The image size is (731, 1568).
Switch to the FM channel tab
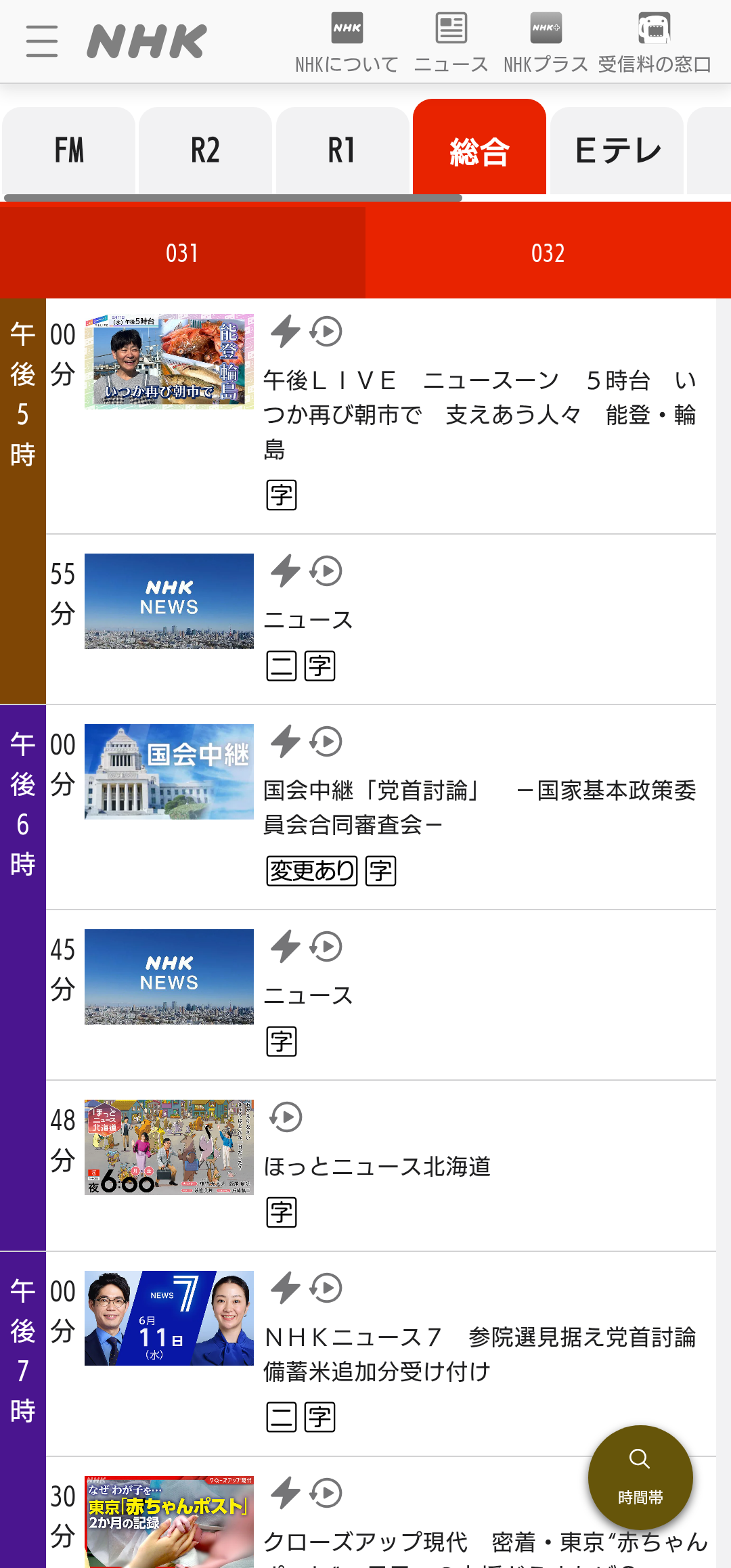69,150
